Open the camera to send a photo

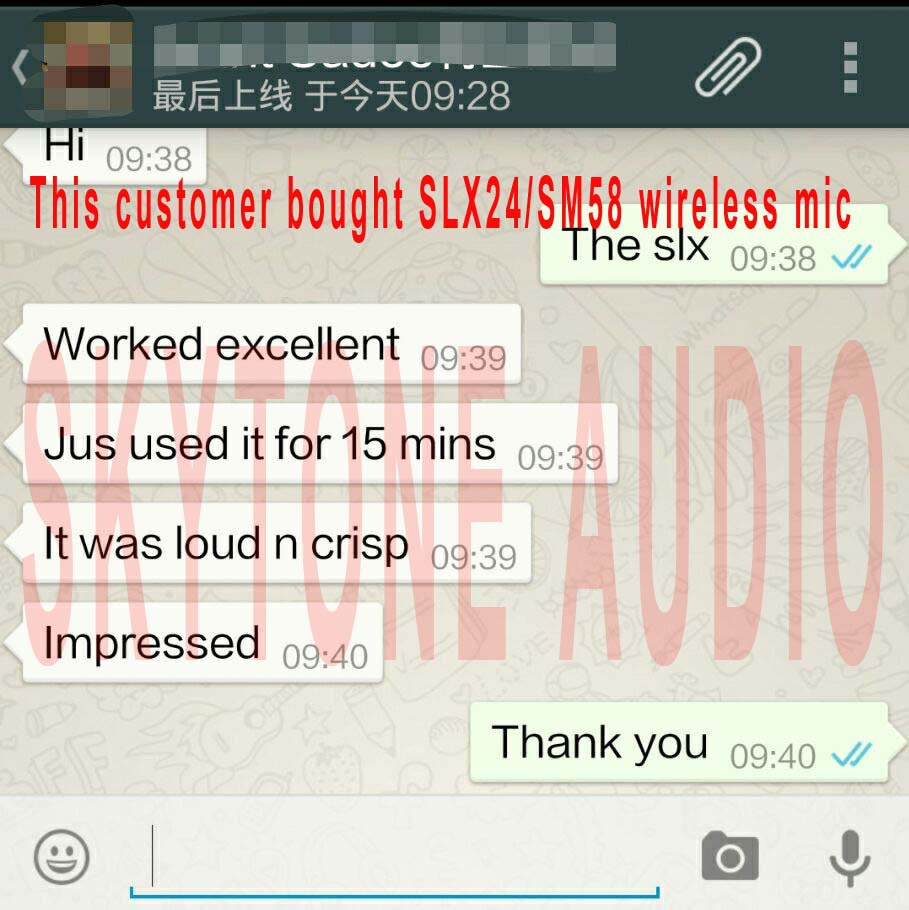coord(730,857)
